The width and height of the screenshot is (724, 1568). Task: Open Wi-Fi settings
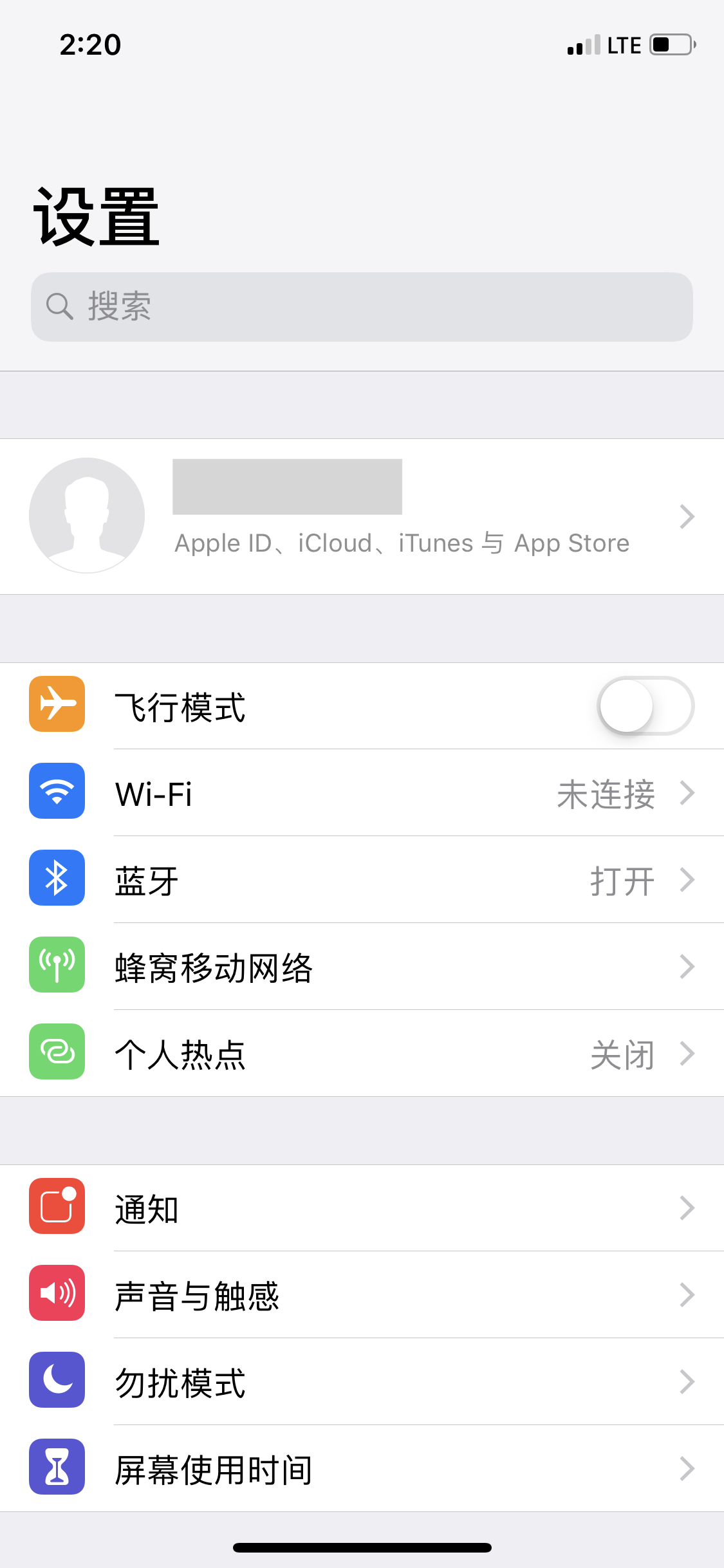point(362,793)
